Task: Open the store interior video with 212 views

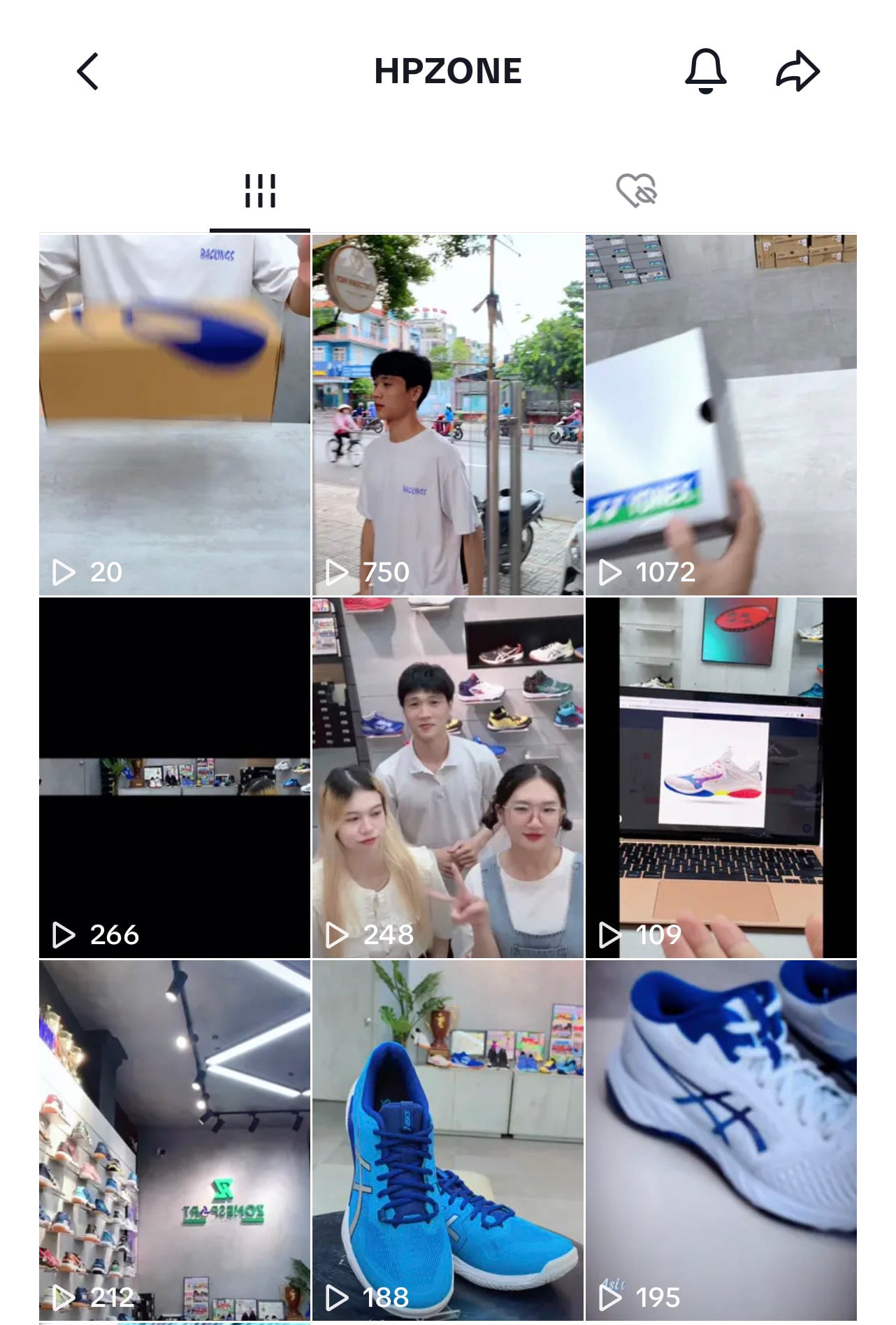Action: pos(175,1139)
